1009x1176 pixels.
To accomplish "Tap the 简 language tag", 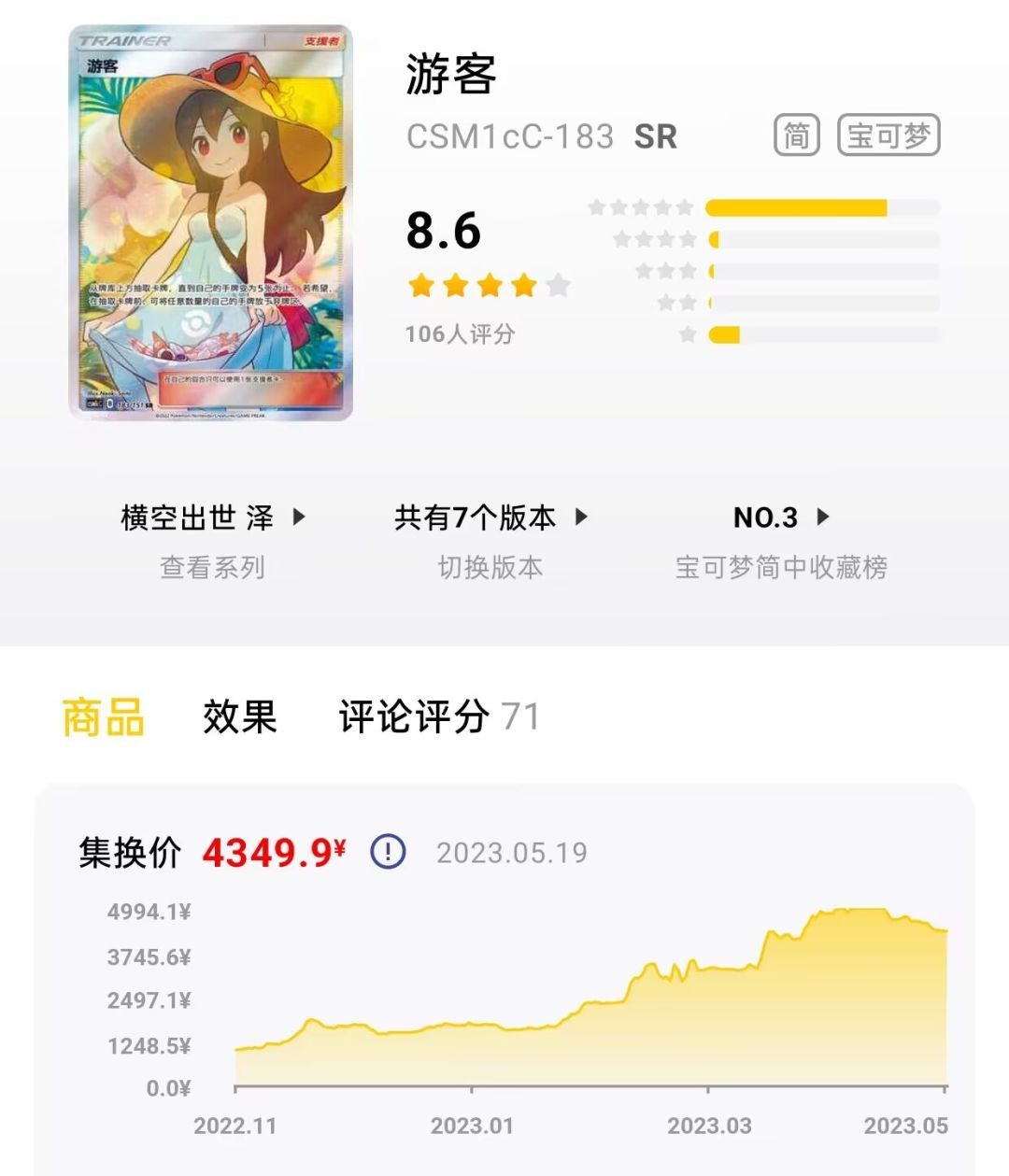I will (x=795, y=136).
